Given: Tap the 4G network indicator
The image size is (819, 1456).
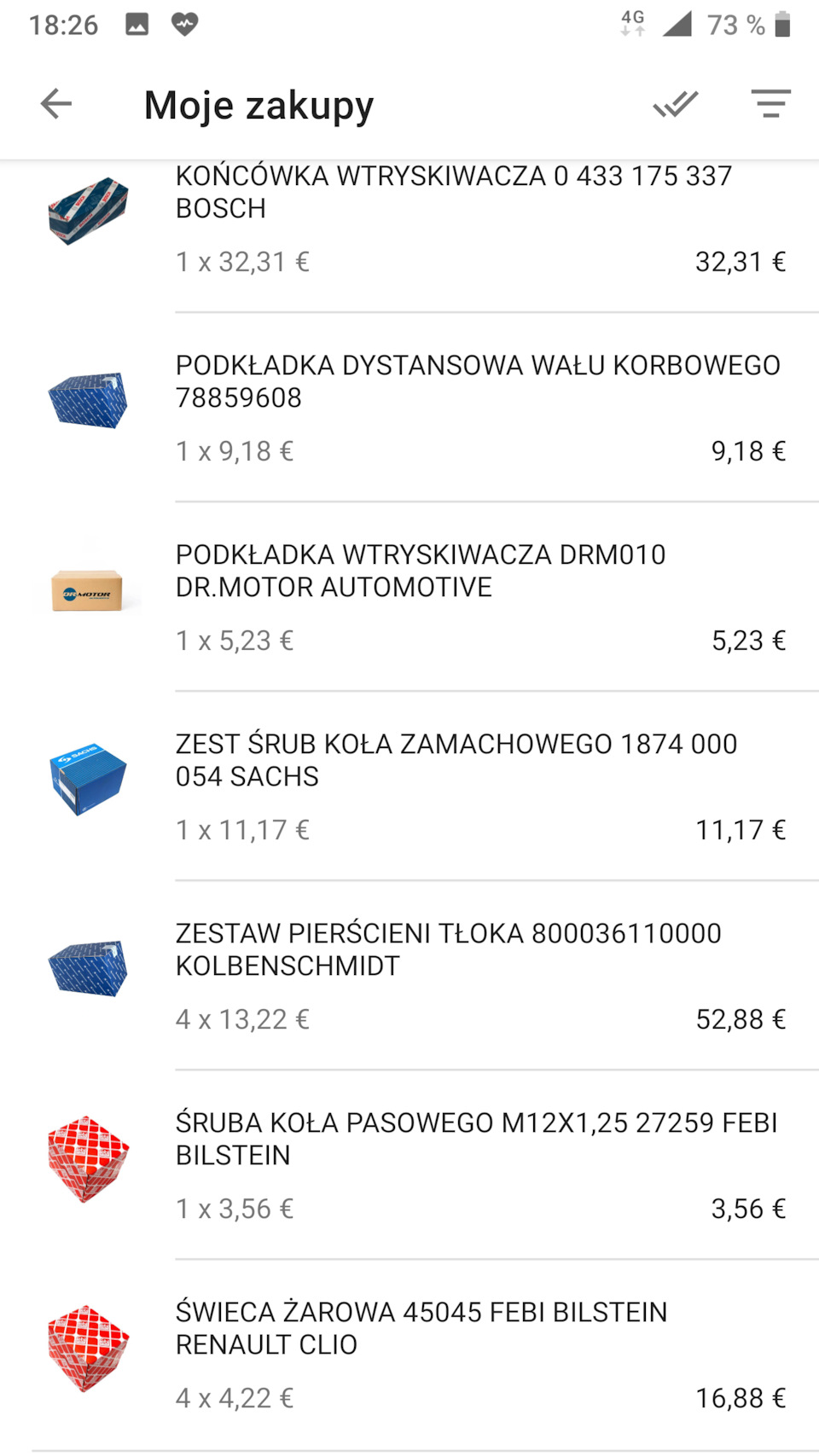Looking at the screenshot, I should pos(632,24).
